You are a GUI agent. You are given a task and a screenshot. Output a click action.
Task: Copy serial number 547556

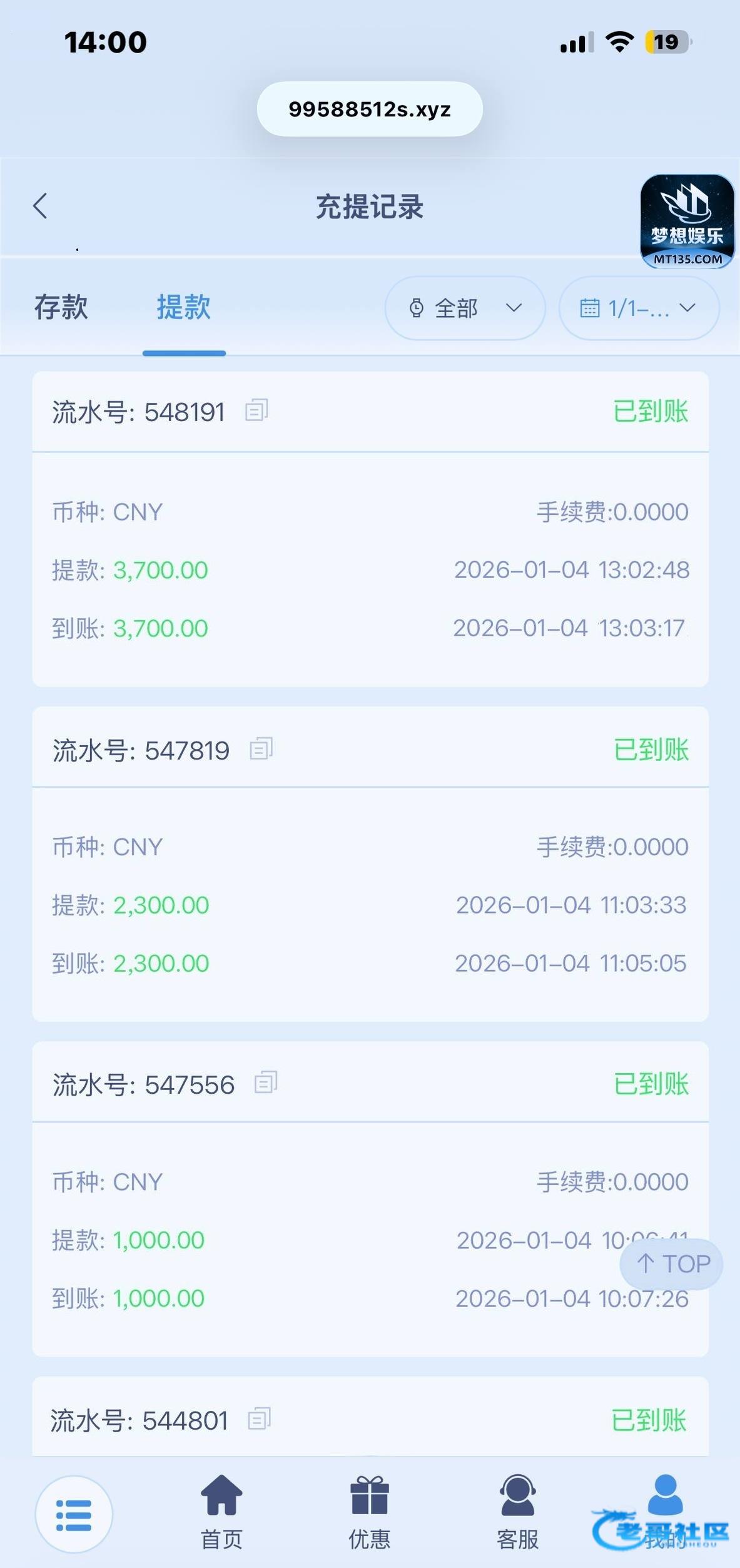[266, 1082]
